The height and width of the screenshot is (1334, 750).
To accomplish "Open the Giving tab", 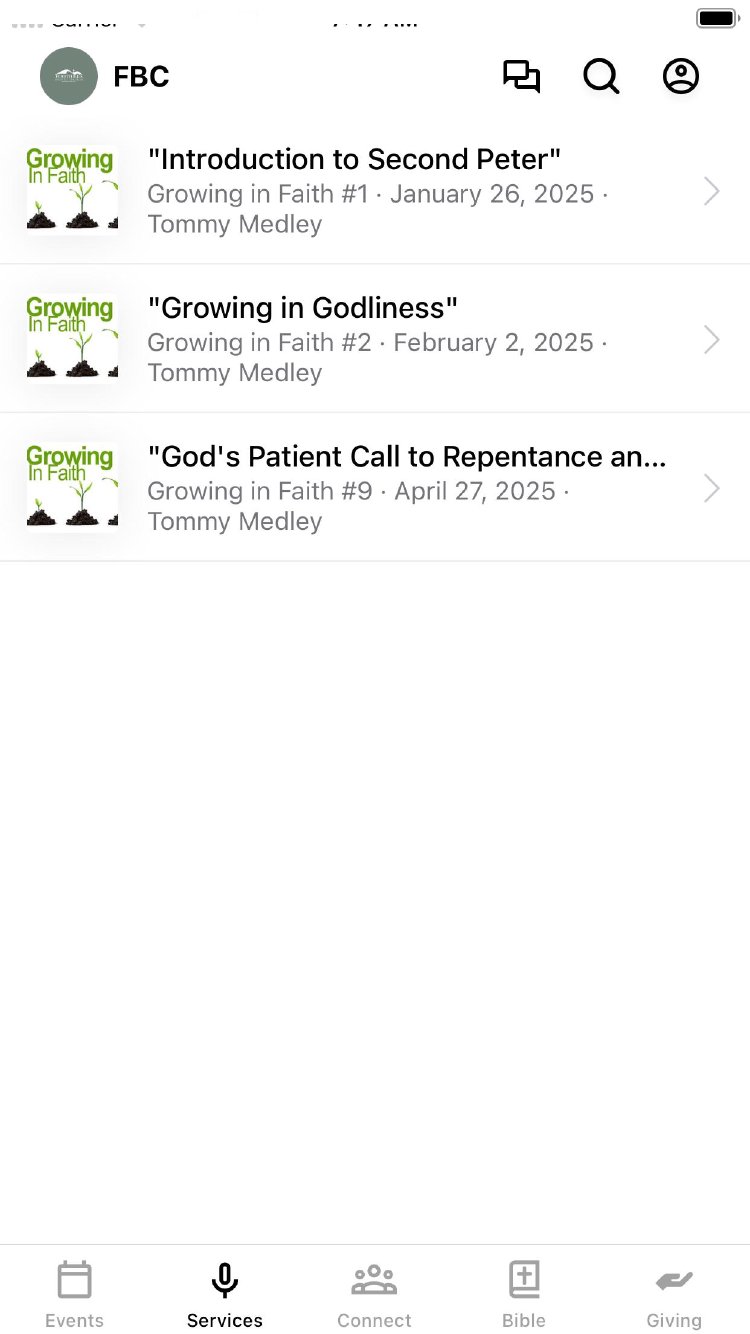I will pos(674,1294).
